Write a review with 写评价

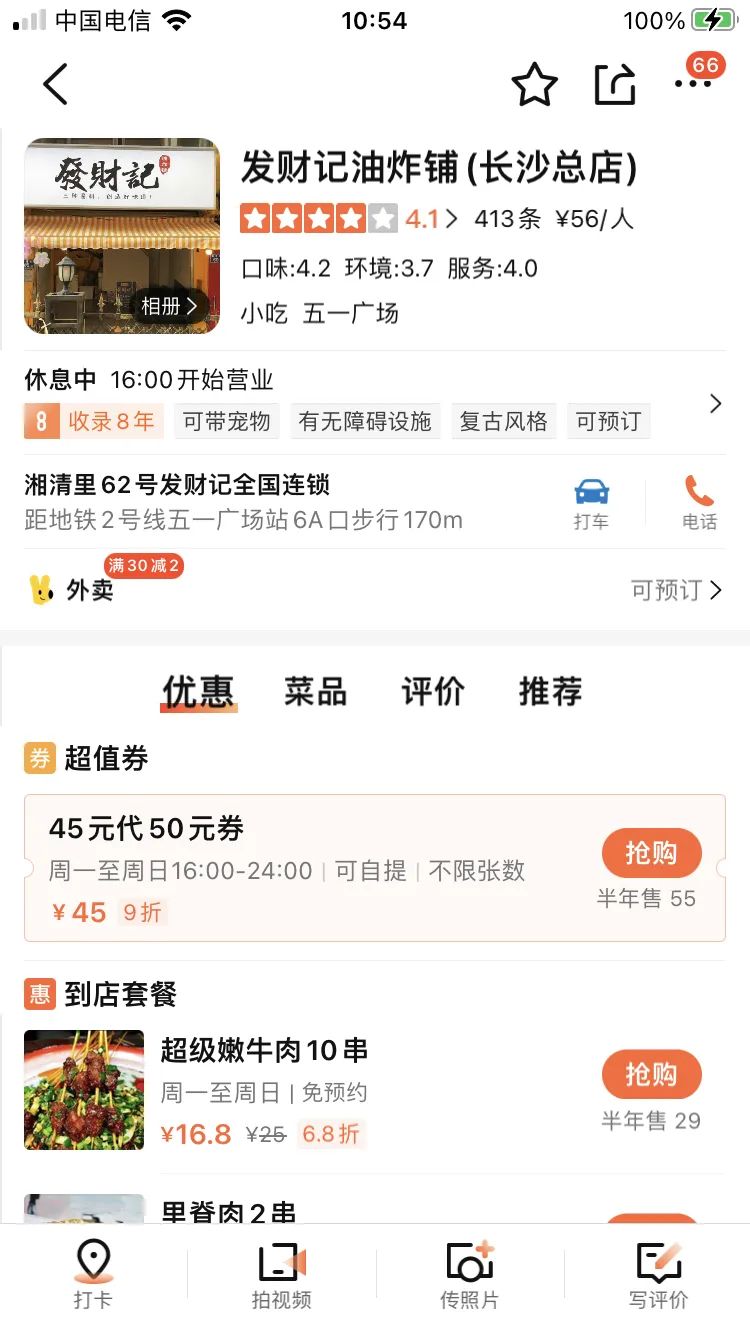[658, 1274]
